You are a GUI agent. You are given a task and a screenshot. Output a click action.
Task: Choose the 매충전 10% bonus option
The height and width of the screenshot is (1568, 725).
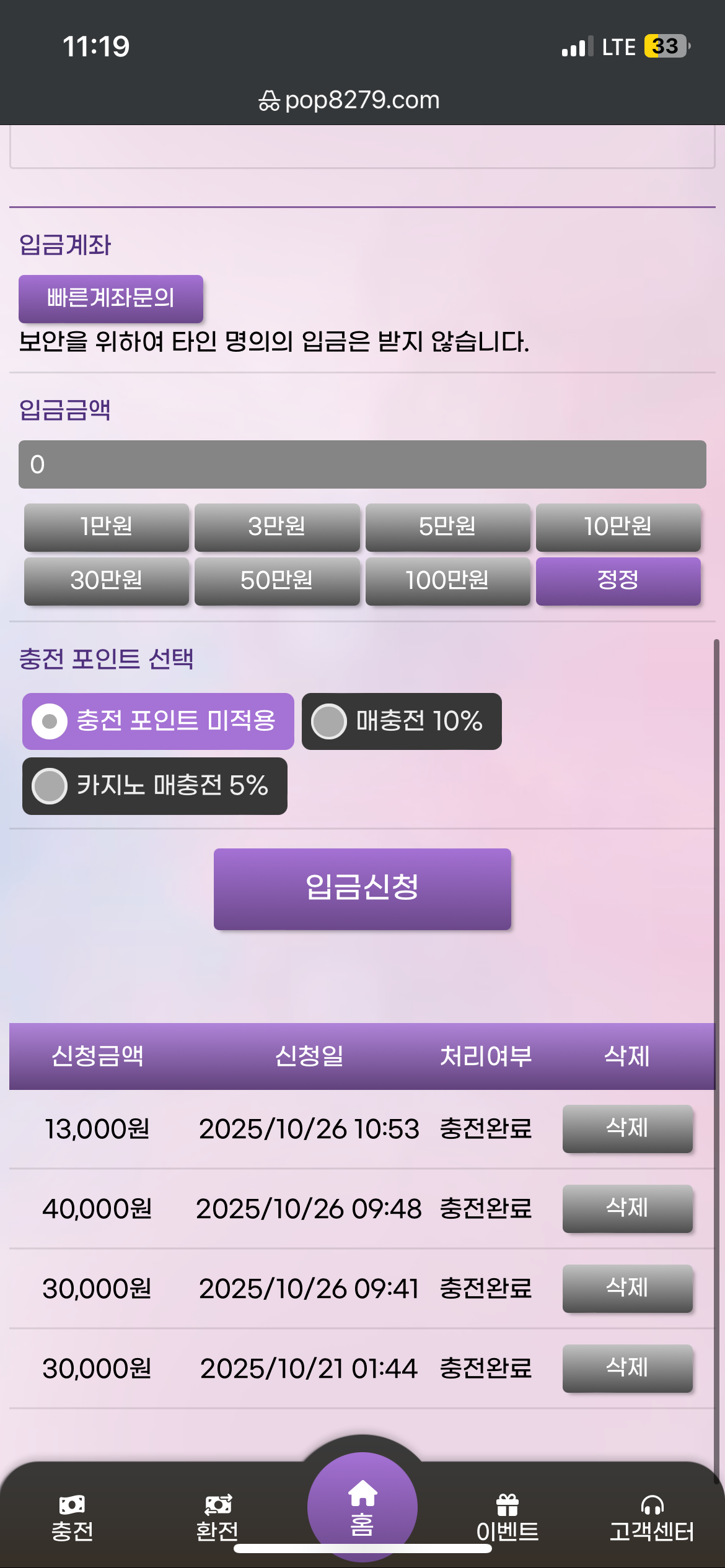tap(402, 721)
